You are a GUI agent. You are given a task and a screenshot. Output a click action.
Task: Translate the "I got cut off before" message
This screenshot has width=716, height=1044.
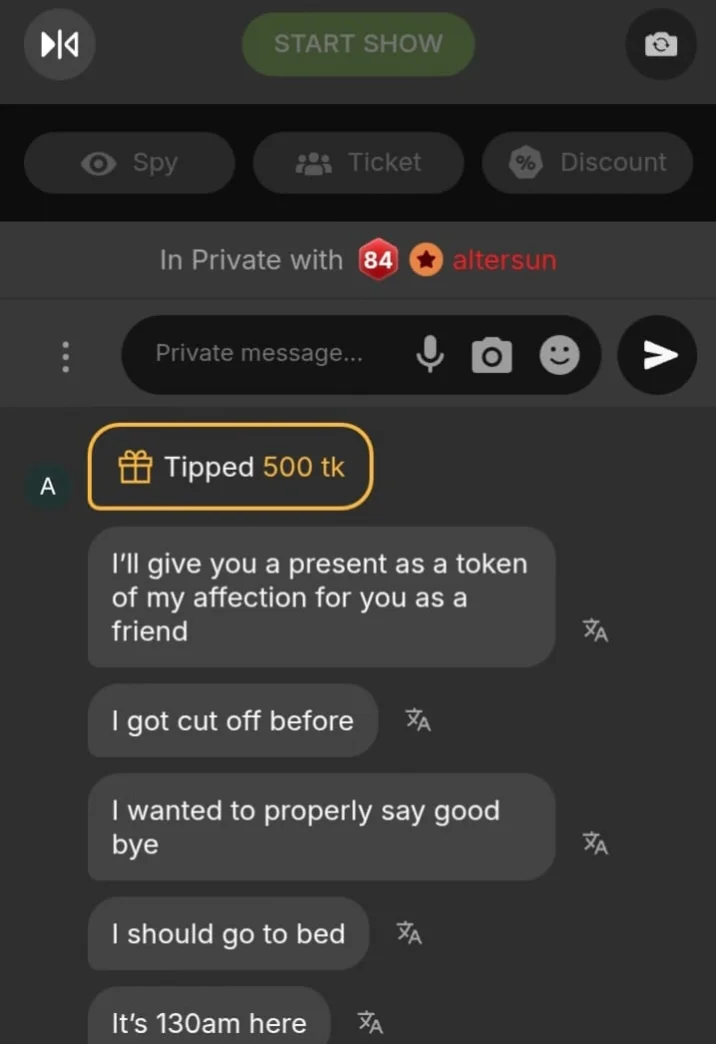click(x=418, y=720)
